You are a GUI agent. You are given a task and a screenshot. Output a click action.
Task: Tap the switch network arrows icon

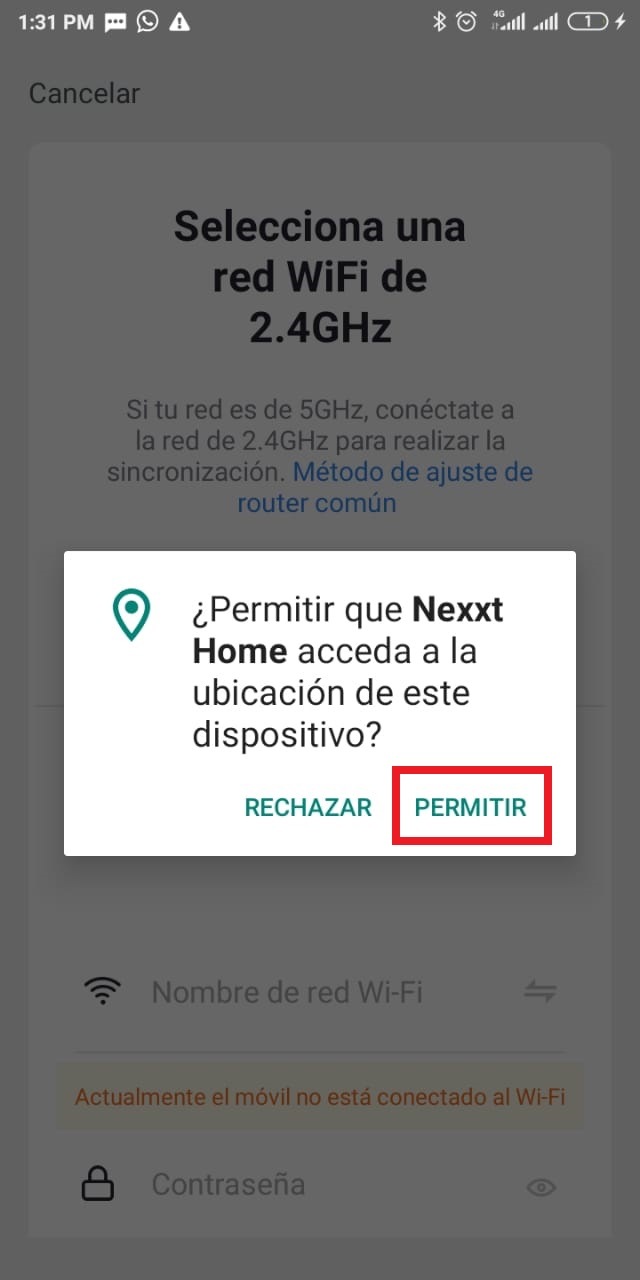[x=540, y=992]
